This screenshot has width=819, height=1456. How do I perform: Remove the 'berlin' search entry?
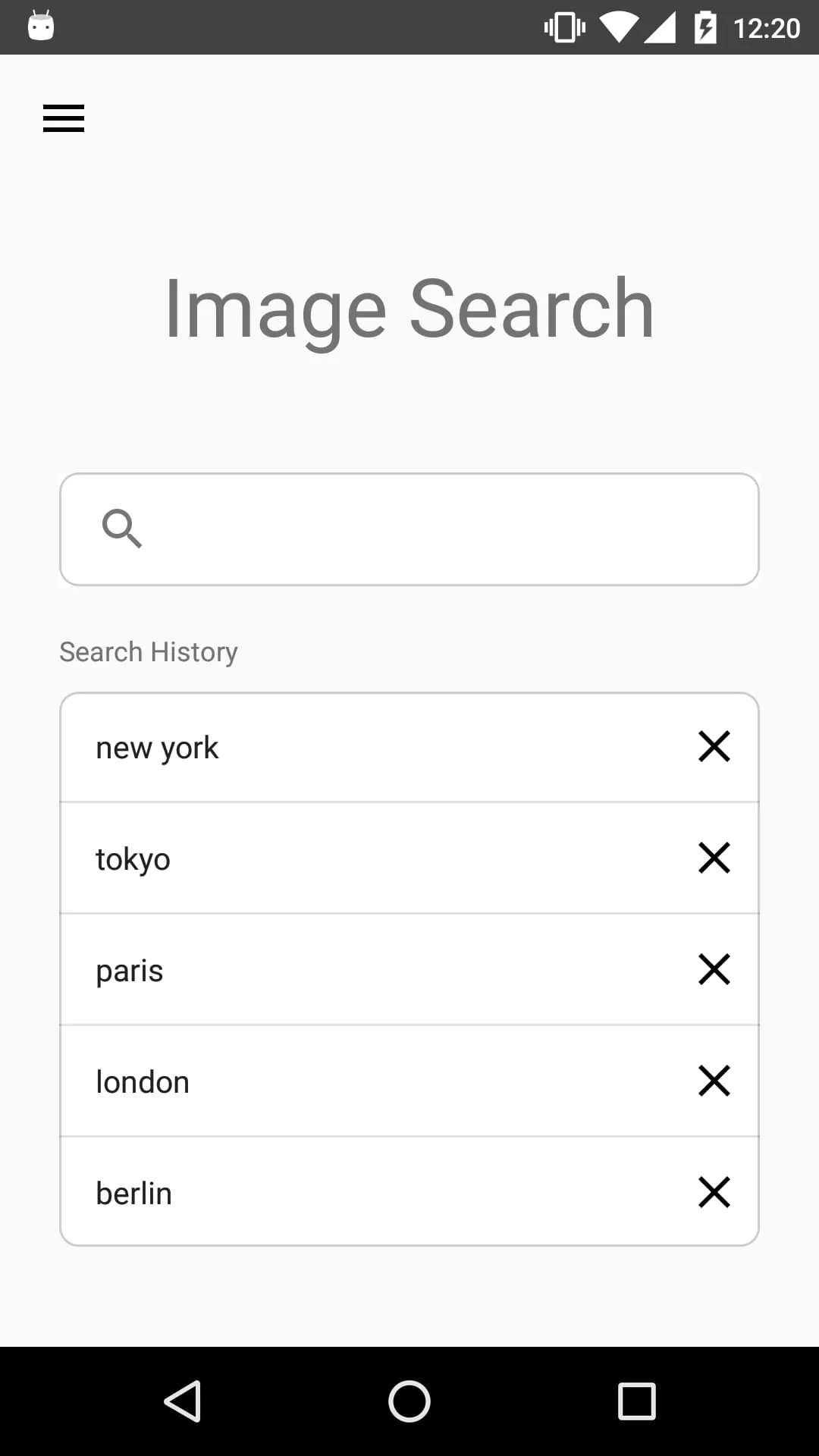[714, 1192]
